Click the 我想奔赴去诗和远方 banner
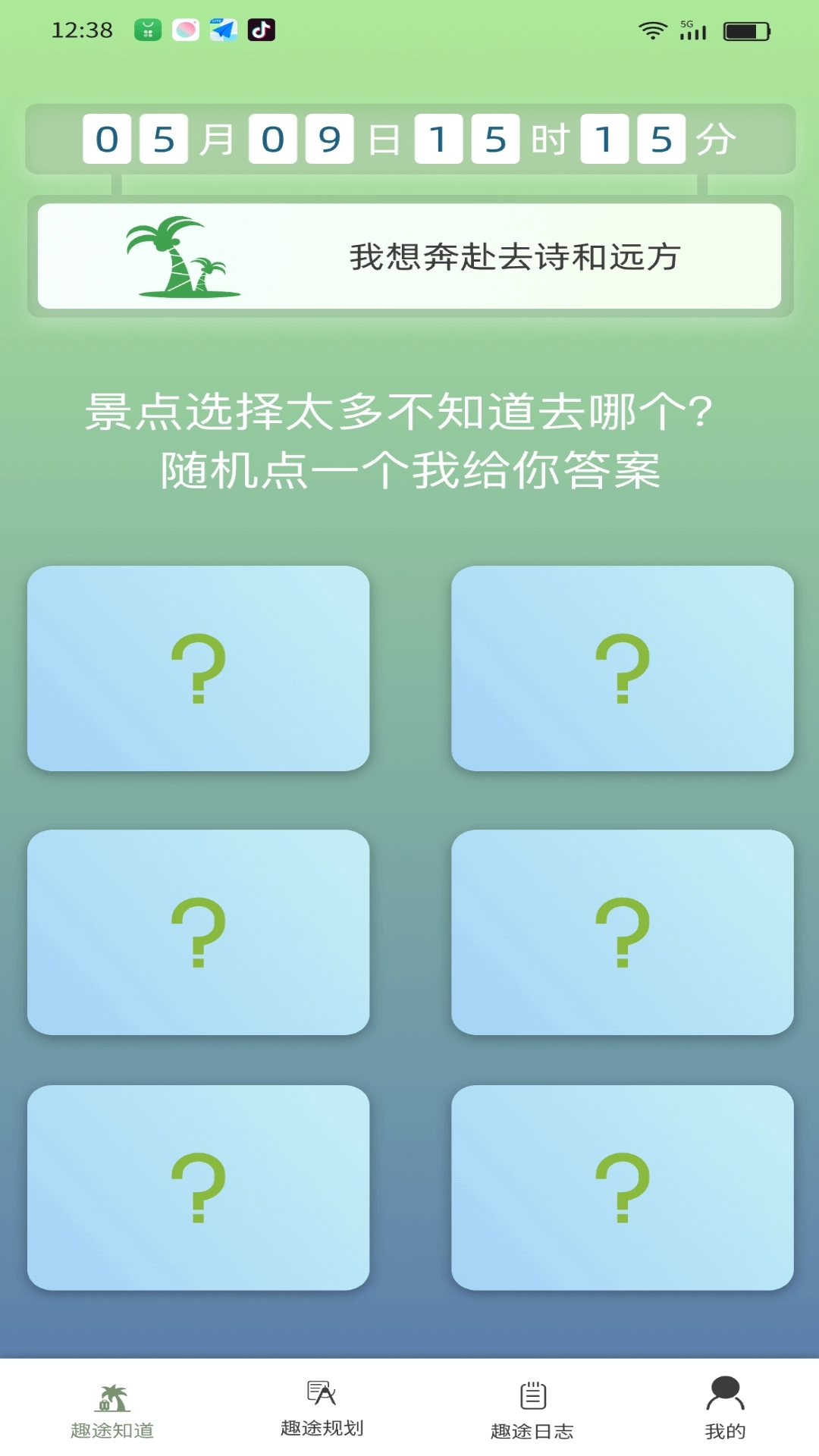Image resolution: width=819 pixels, height=1456 pixels. coord(516,256)
